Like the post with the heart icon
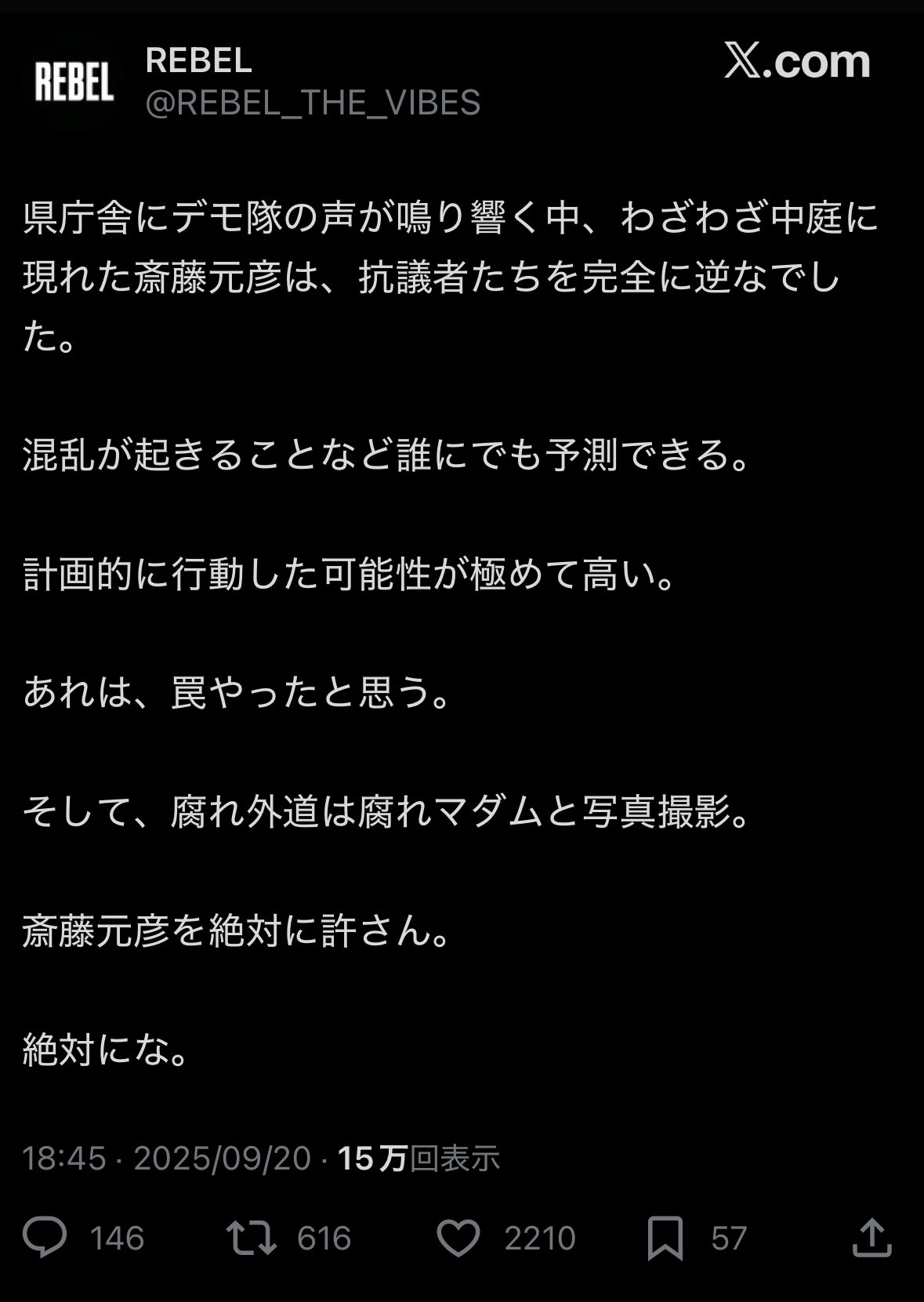924x1302 pixels. pos(458,1238)
